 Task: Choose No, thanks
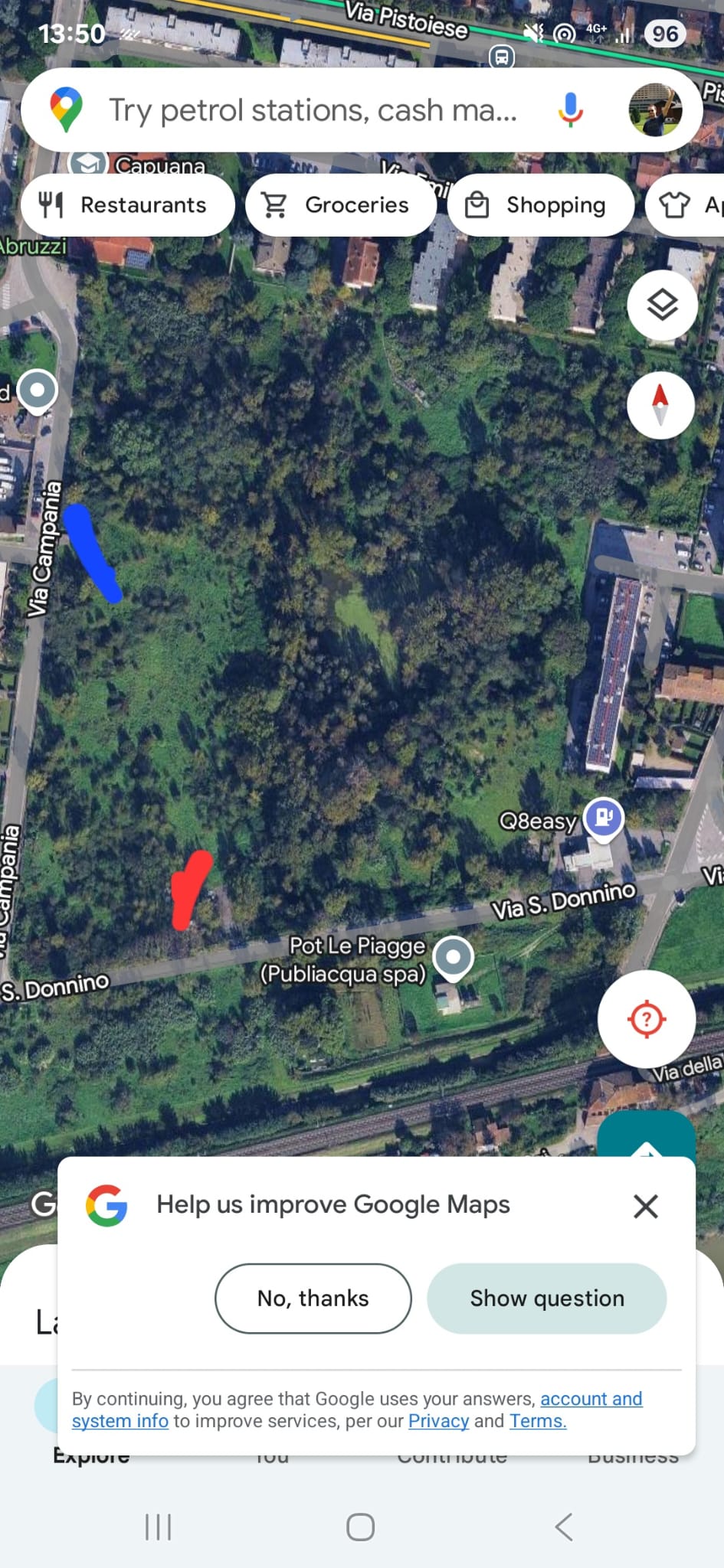click(313, 1298)
